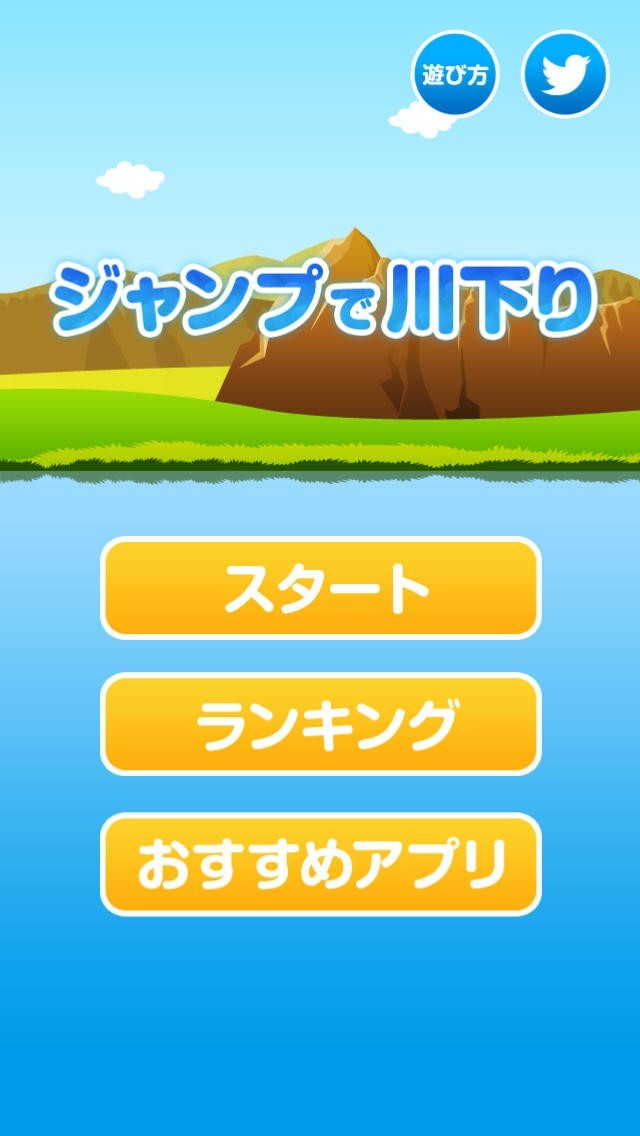Tap the Twitter bird icon

565,74
